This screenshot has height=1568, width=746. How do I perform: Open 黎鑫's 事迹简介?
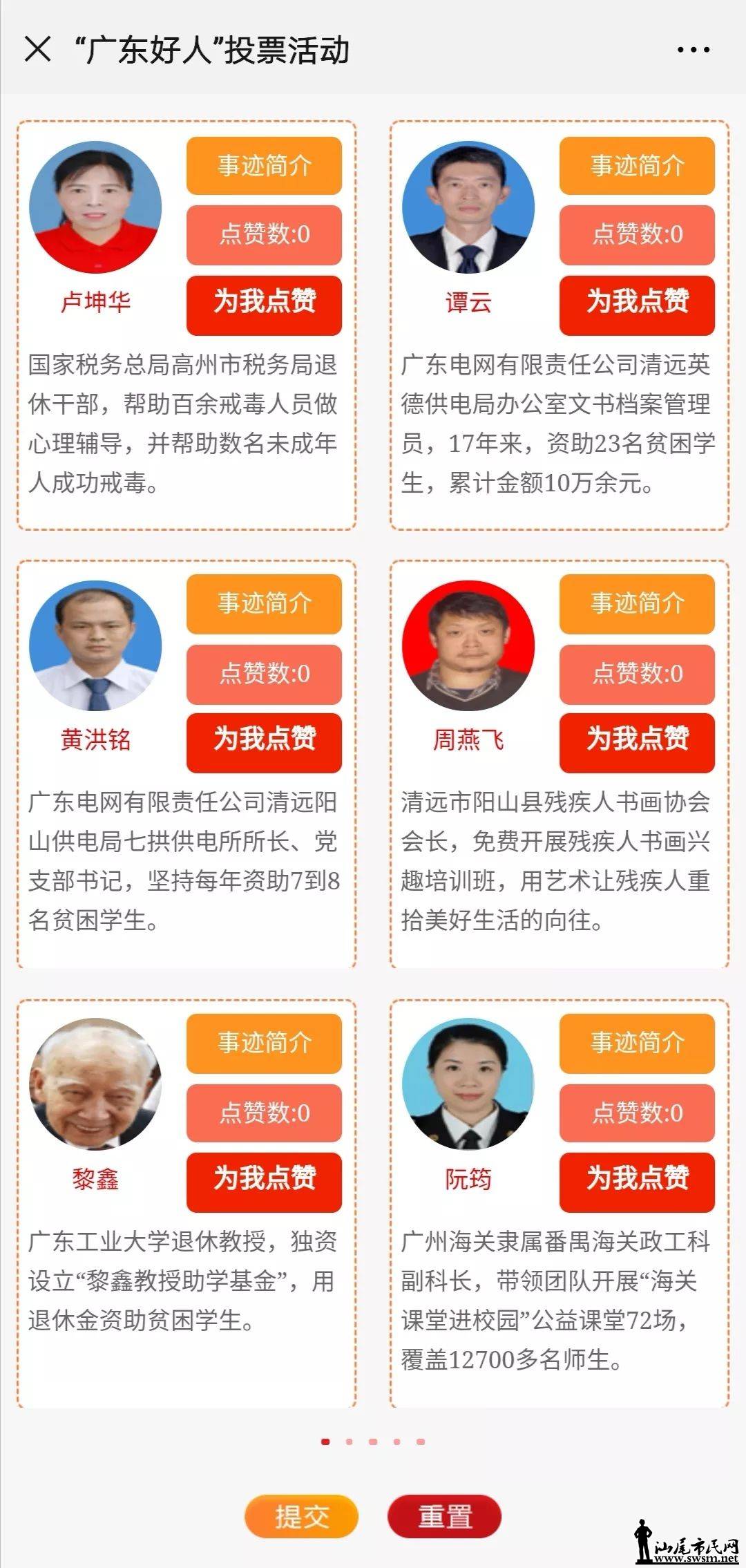pos(264,1043)
